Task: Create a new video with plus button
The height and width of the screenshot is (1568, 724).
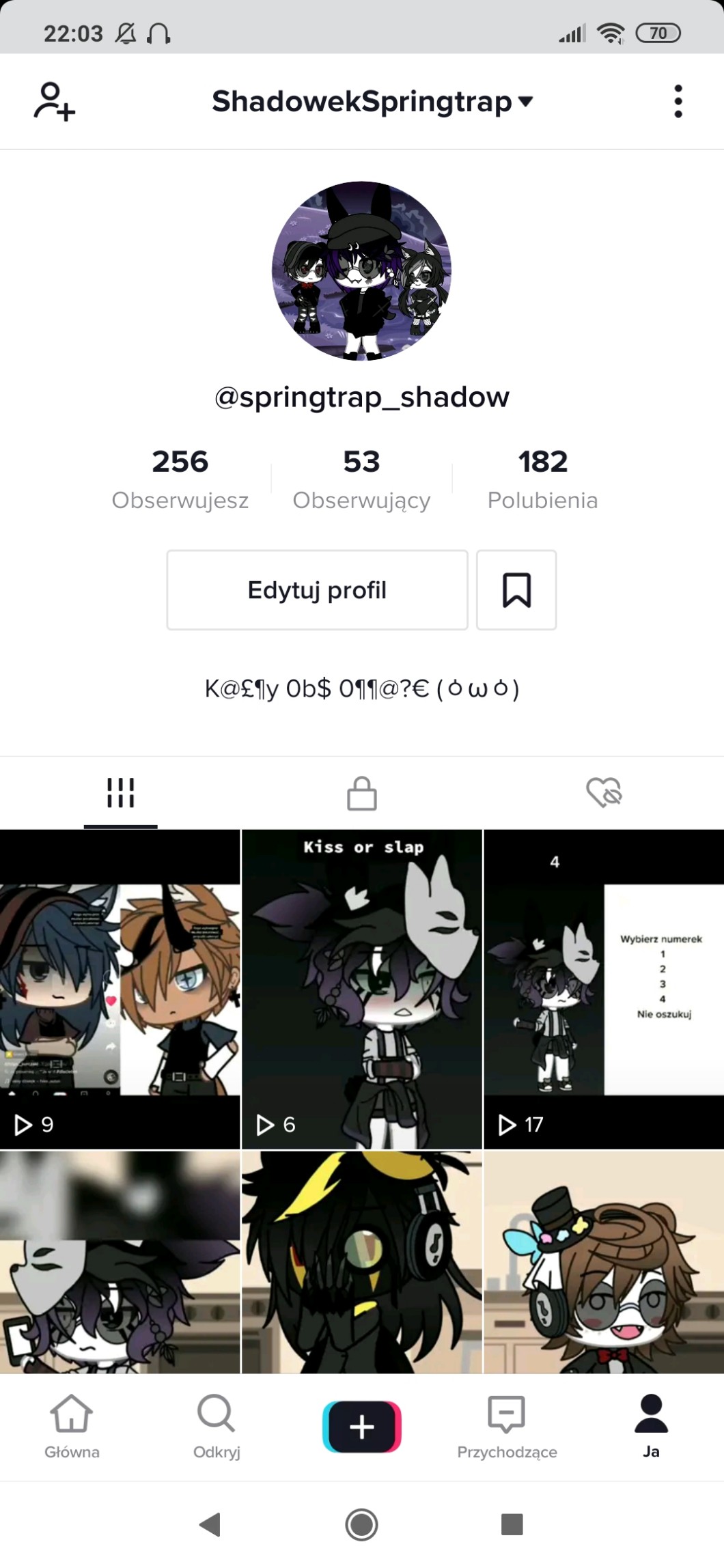Action: [x=362, y=1426]
